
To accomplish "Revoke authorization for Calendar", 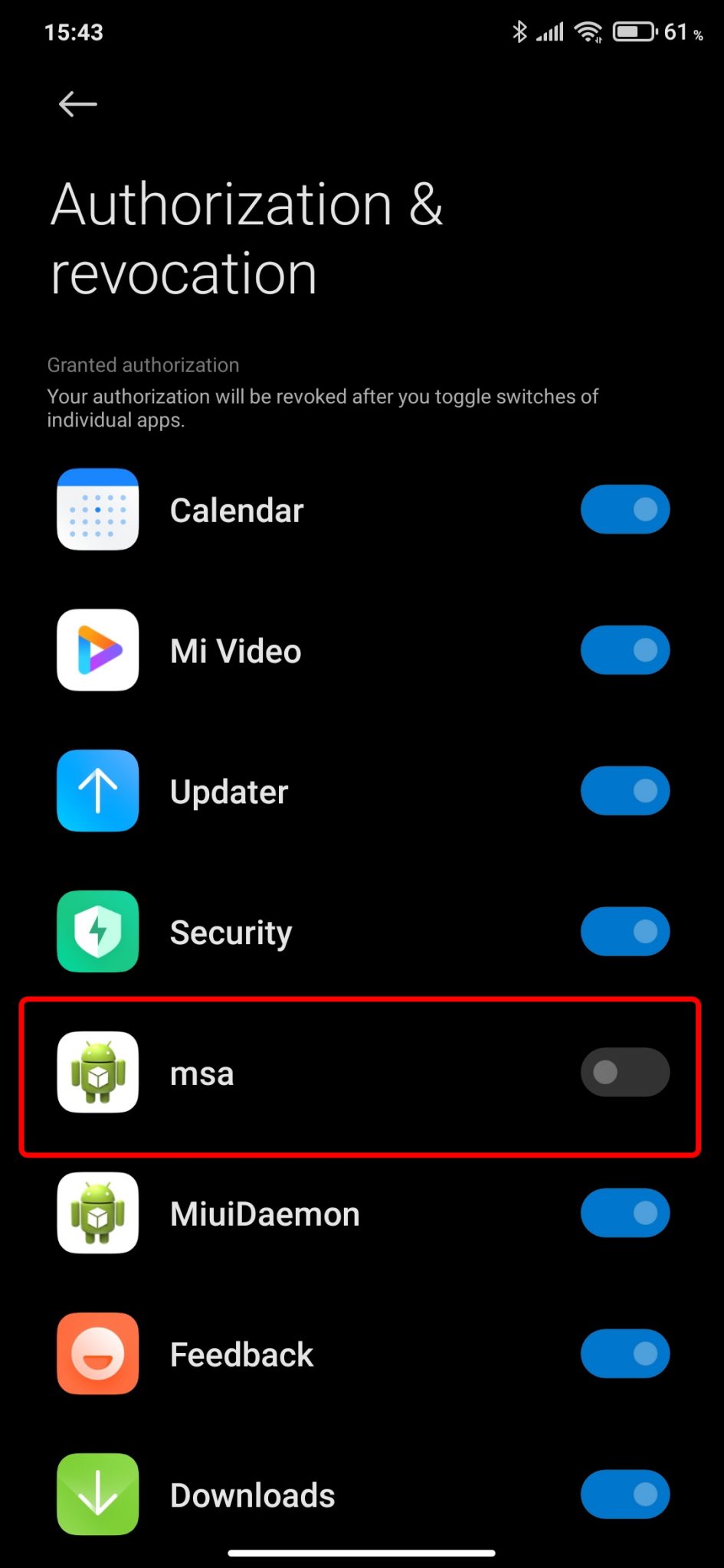I will click(625, 509).
